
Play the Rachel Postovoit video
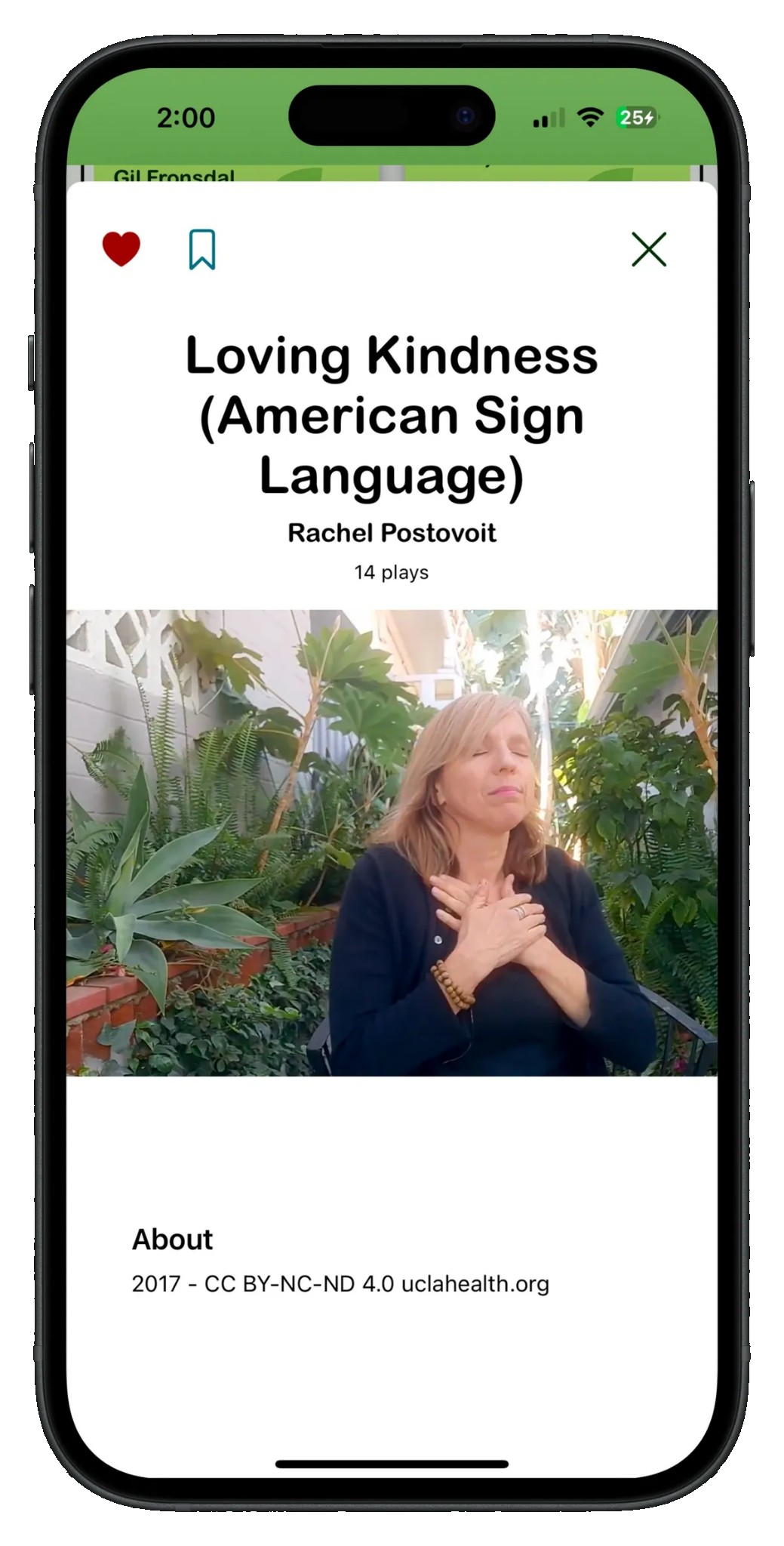pos(392,842)
